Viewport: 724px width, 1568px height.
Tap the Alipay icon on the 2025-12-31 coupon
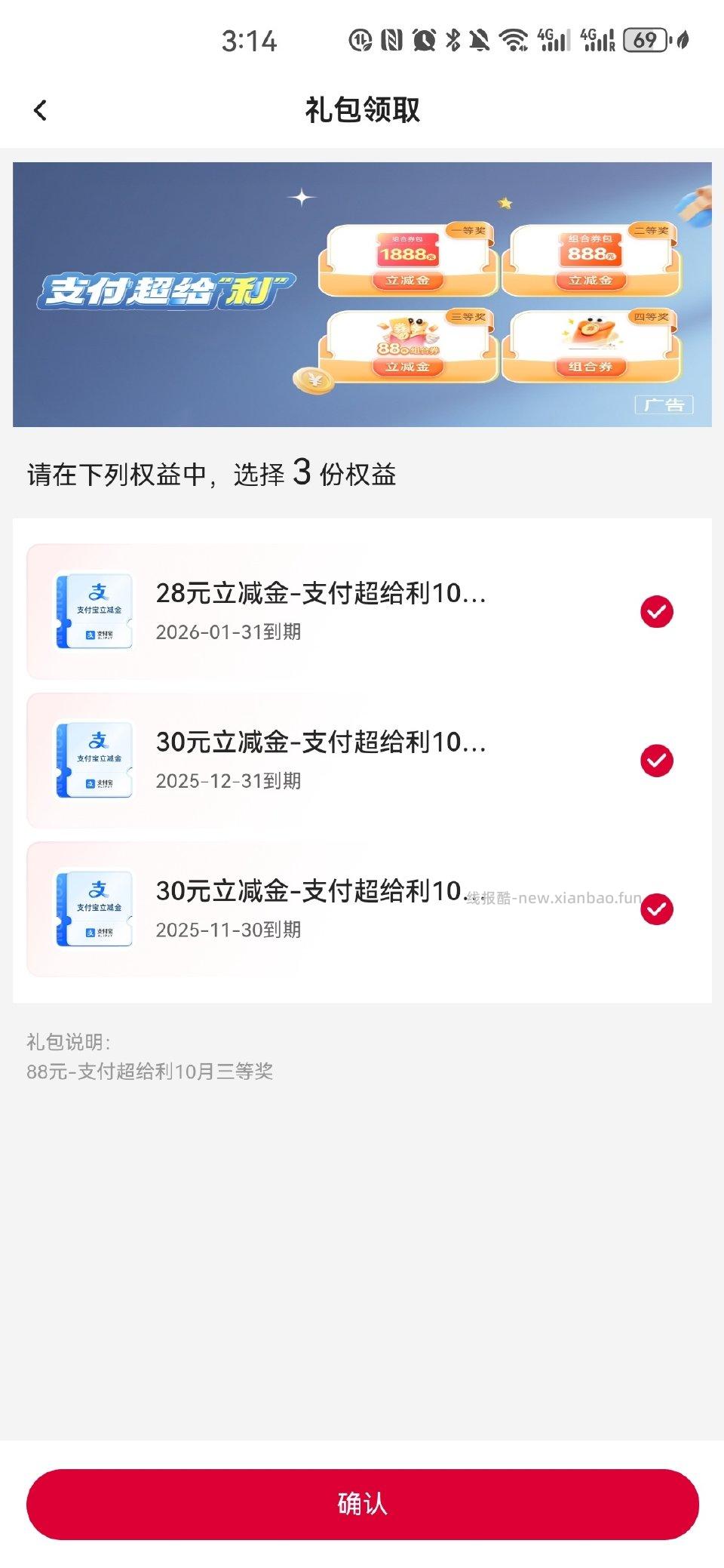[95, 761]
